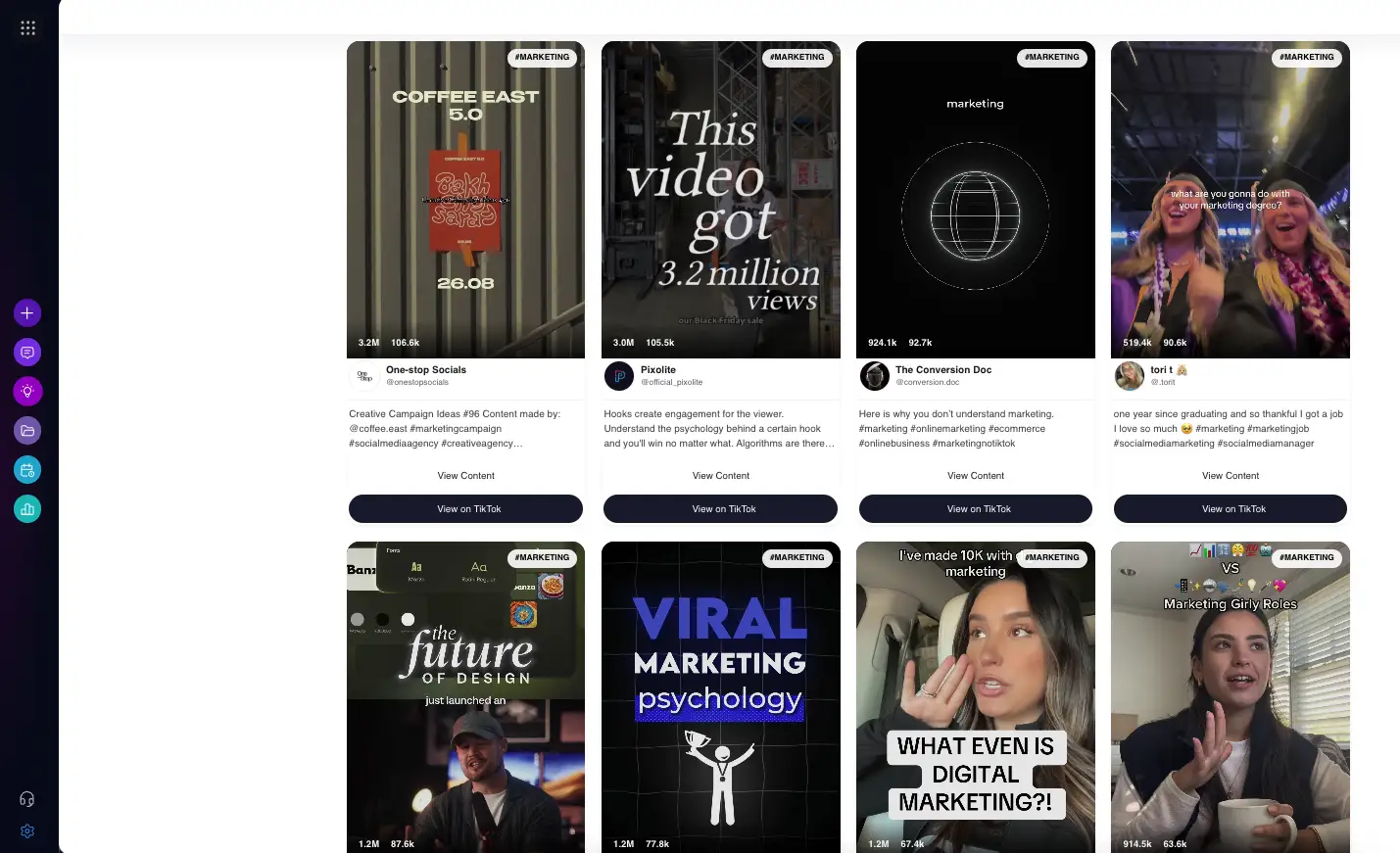View One-stop Socials video on TikTok

point(465,509)
